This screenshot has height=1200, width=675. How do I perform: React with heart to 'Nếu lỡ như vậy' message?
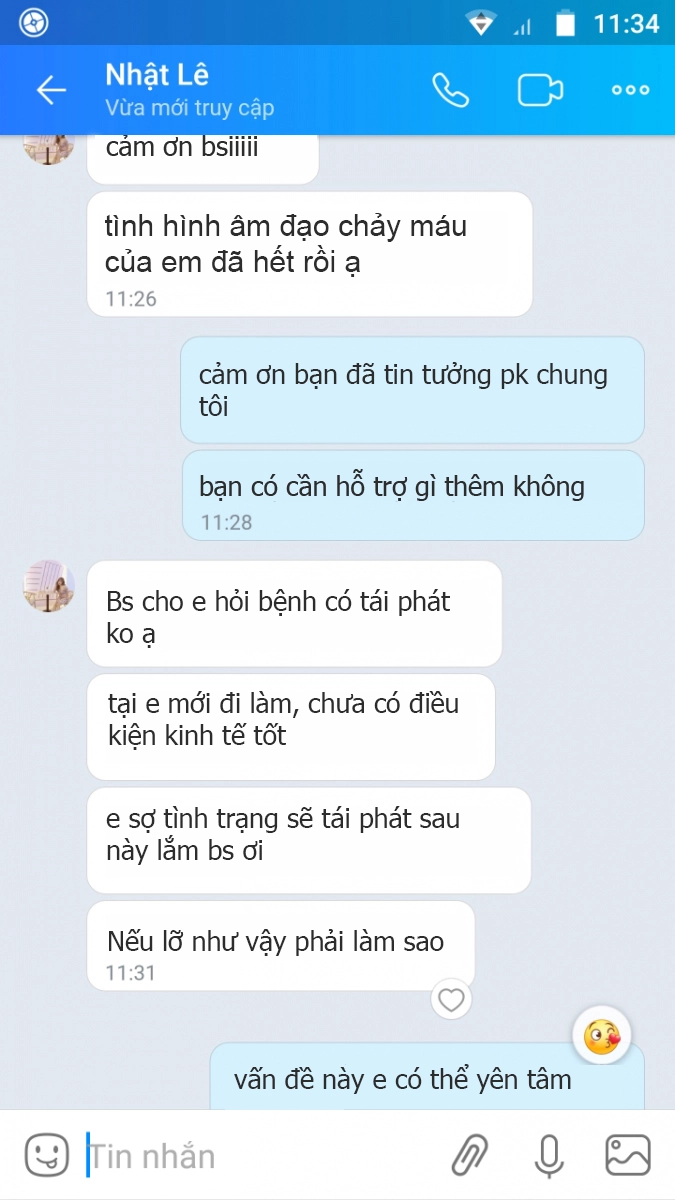coord(452,1000)
